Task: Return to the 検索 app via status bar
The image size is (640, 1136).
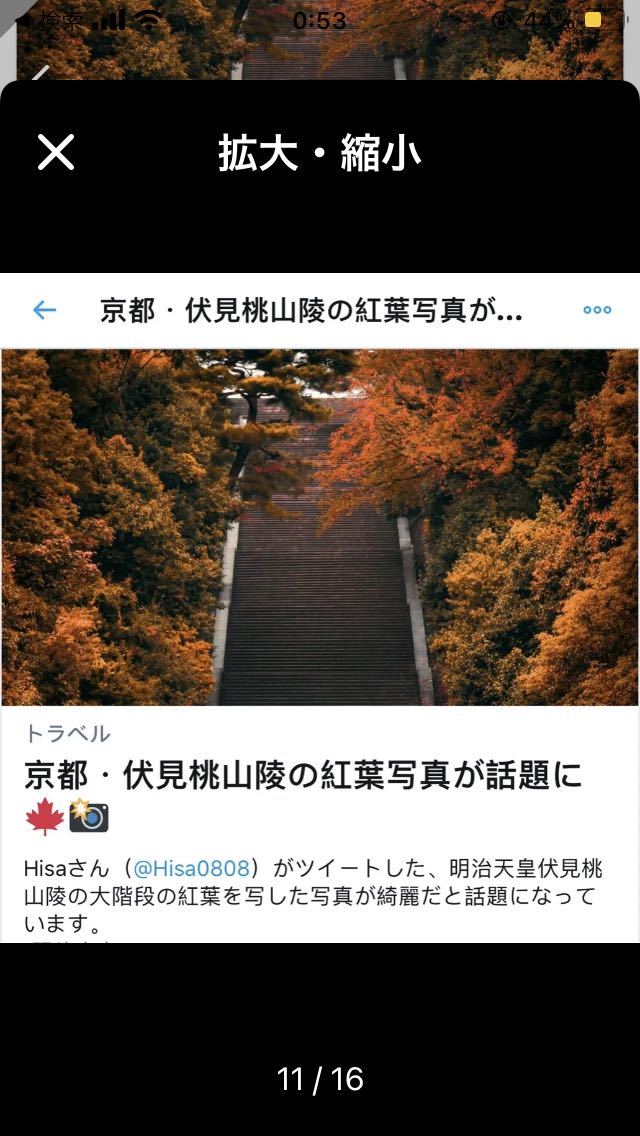Action: pos(50,21)
